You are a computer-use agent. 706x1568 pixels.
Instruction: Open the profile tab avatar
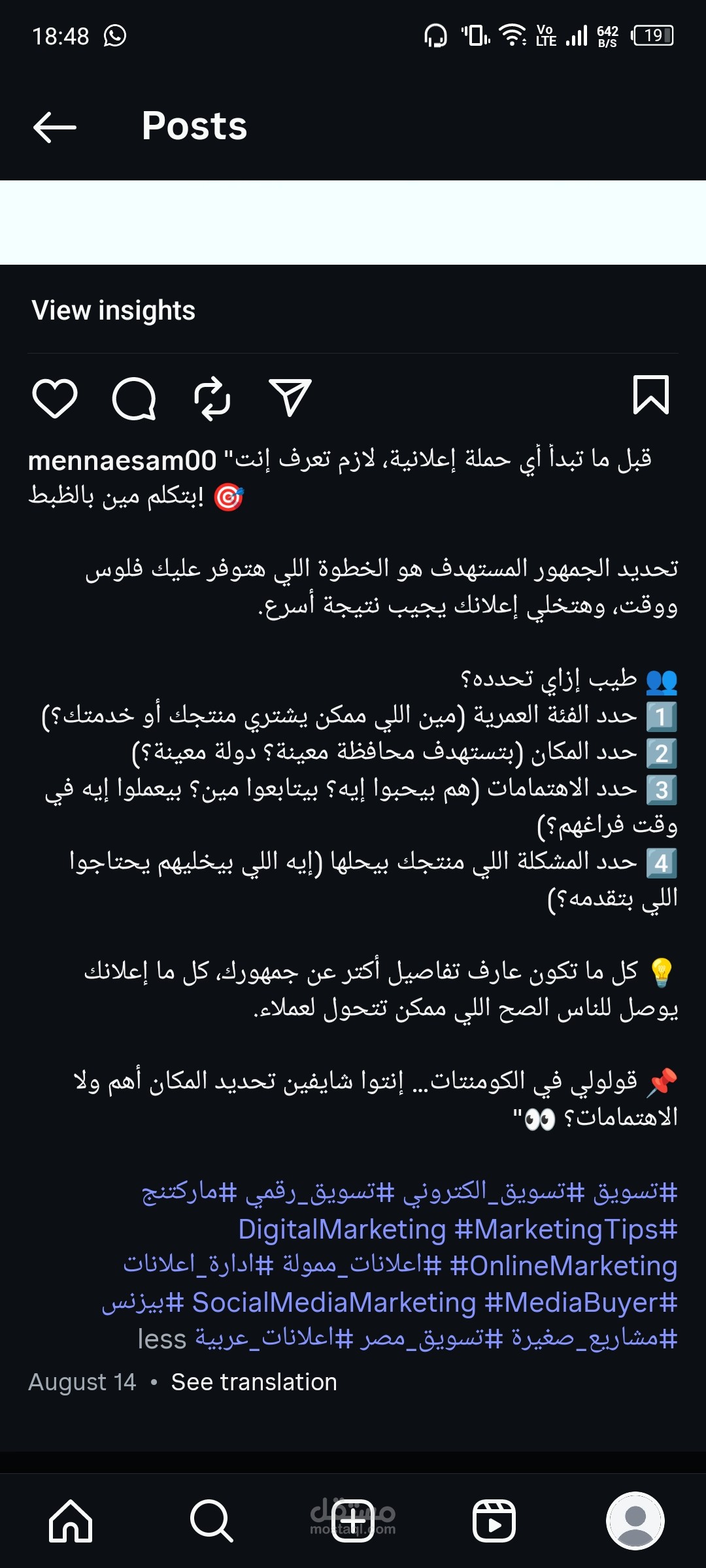[635, 1521]
